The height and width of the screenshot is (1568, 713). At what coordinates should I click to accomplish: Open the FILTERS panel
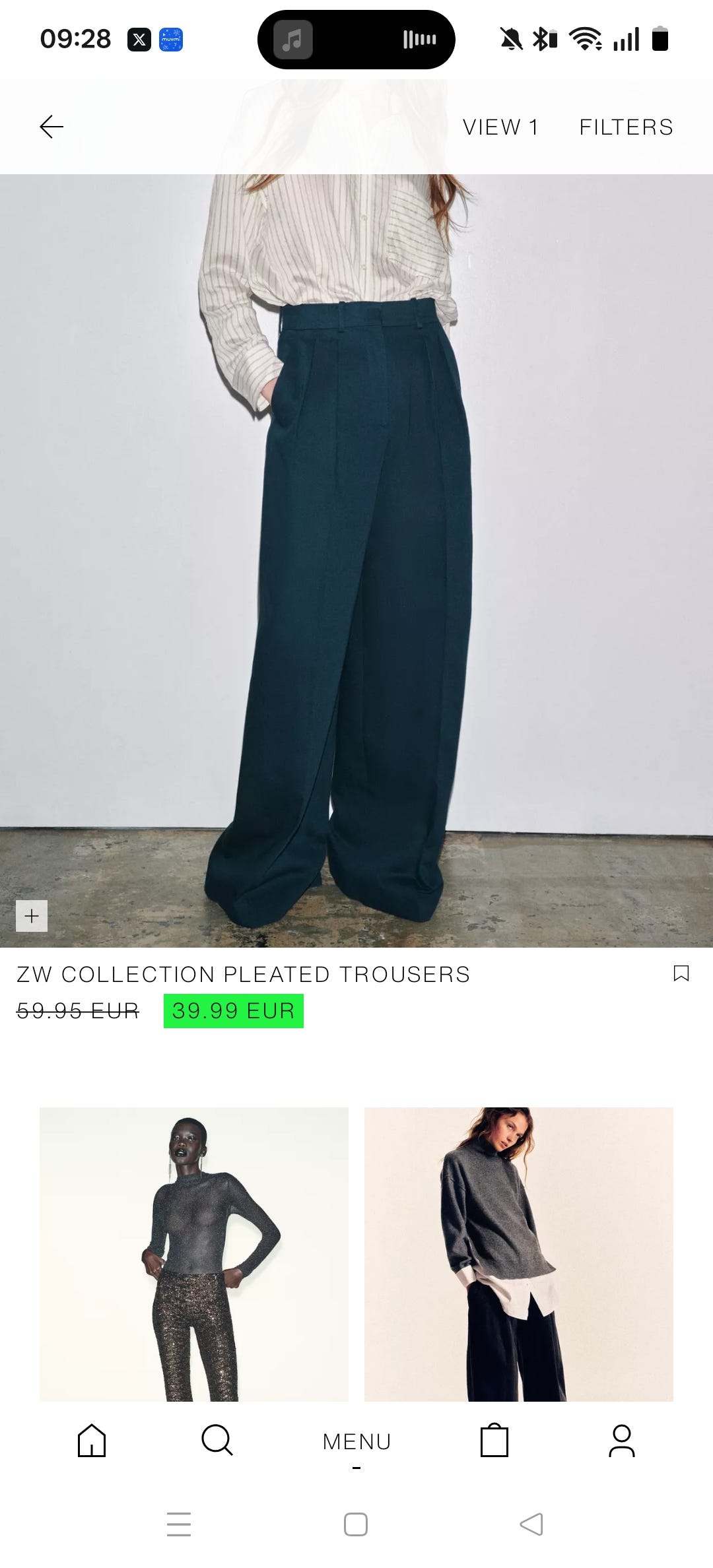click(x=626, y=127)
